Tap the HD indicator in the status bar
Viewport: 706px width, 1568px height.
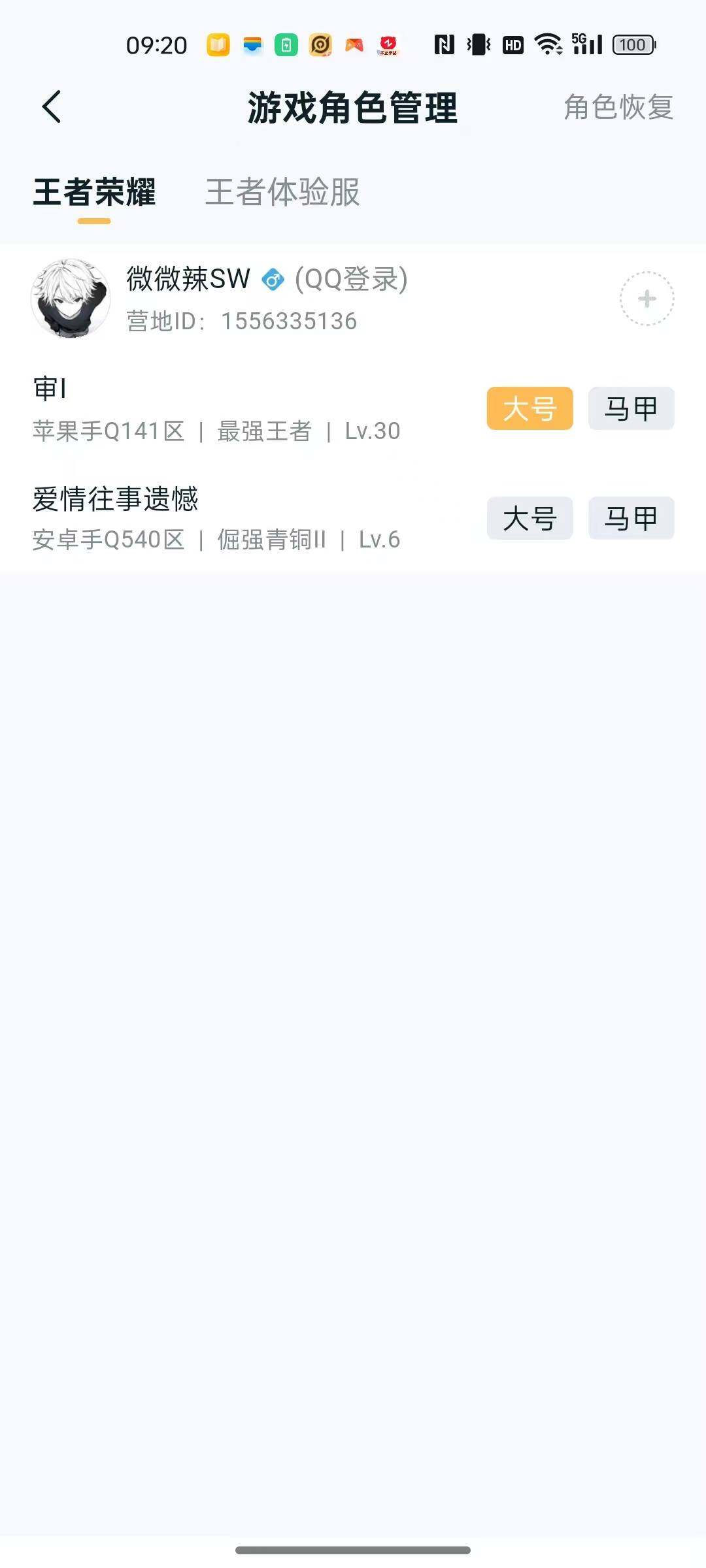click(513, 44)
